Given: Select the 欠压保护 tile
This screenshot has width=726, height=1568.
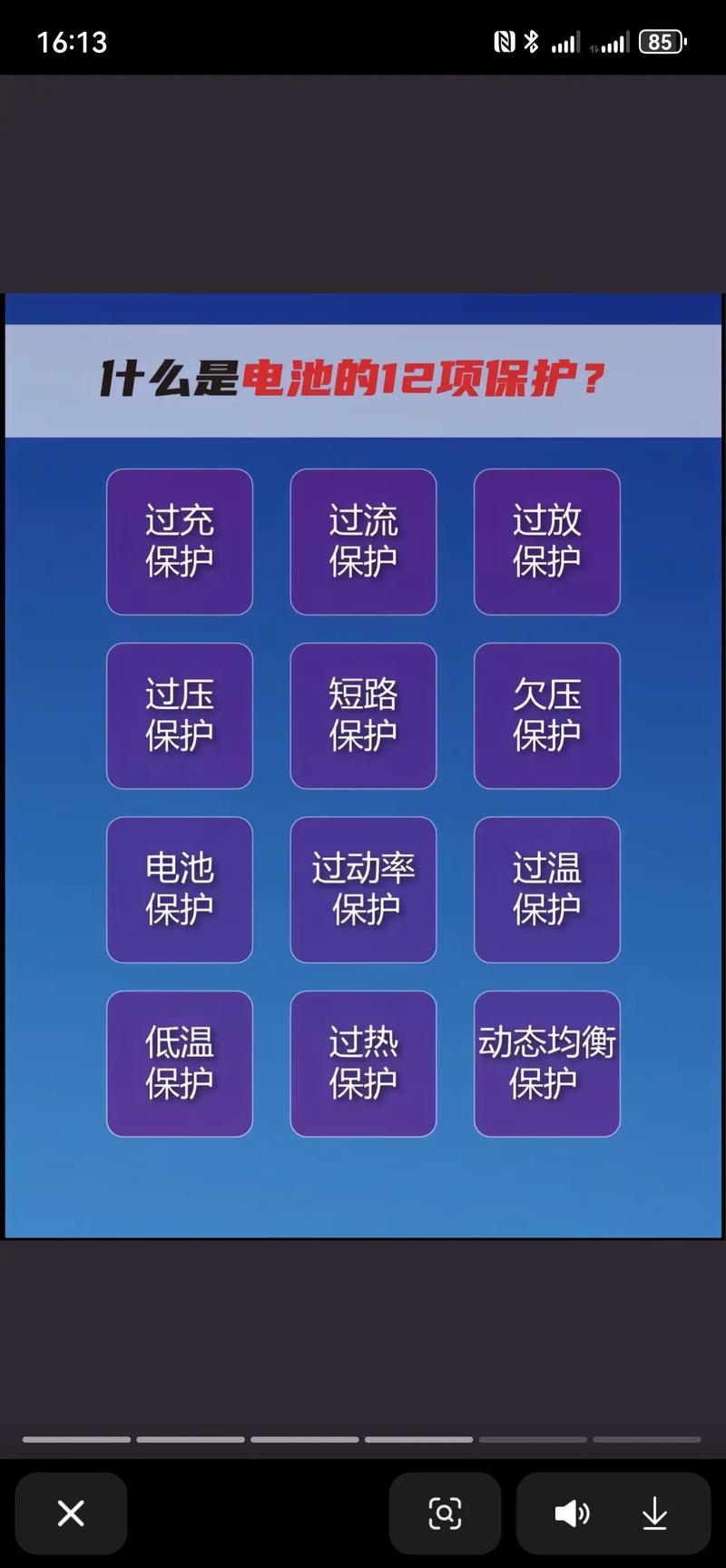Looking at the screenshot, I should click(x=546, y=715).
